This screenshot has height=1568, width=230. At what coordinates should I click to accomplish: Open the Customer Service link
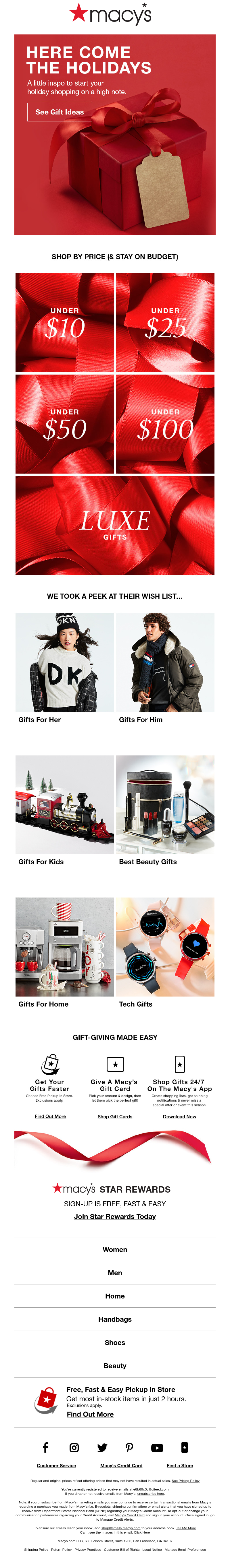(56, 1465)
